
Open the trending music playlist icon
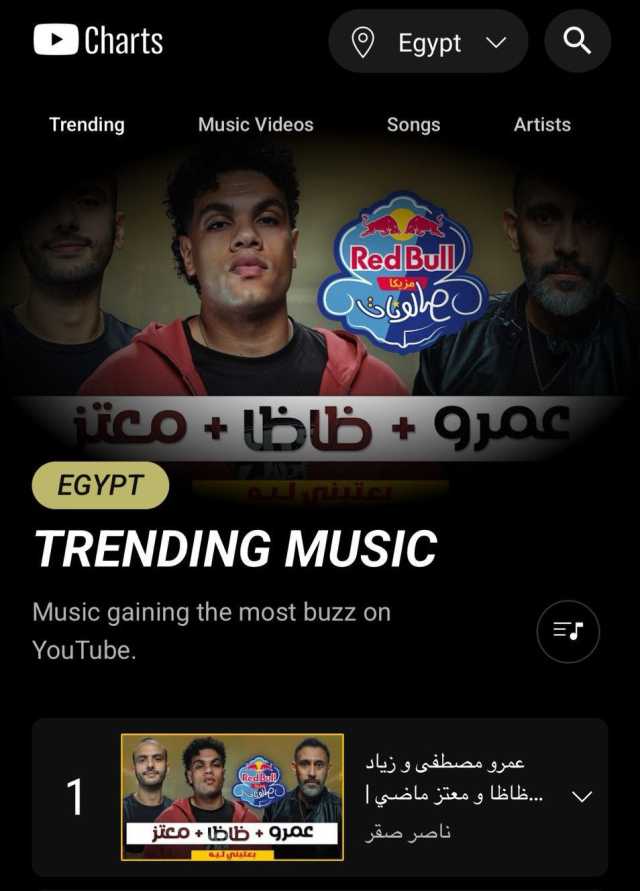coord(568,631)
